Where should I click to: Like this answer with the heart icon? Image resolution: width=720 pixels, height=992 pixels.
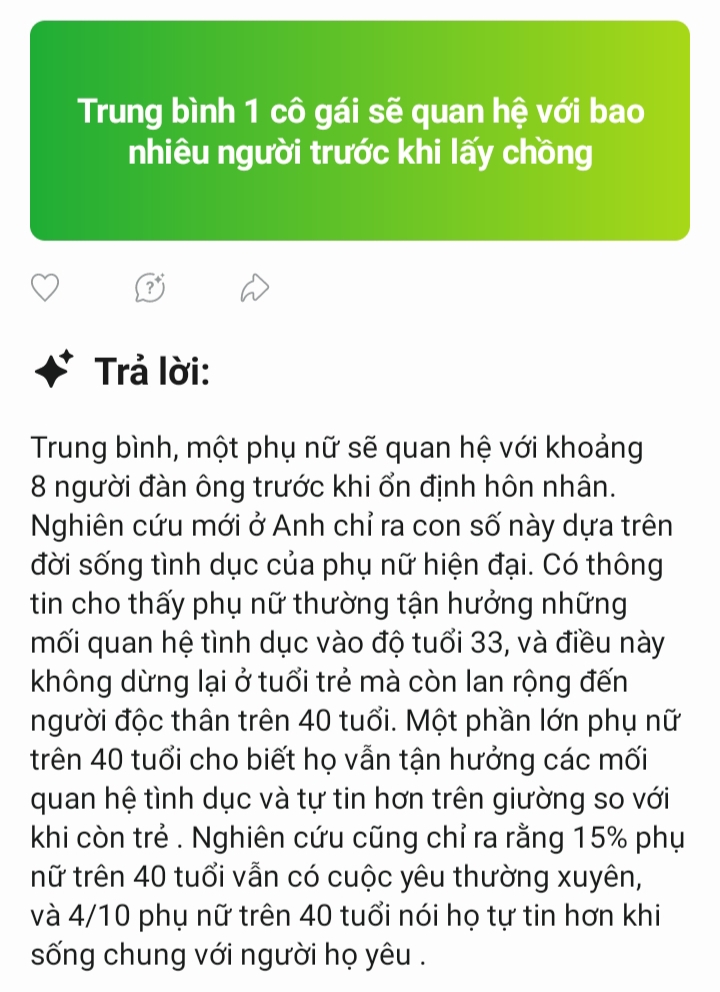(x=45, y=288)
